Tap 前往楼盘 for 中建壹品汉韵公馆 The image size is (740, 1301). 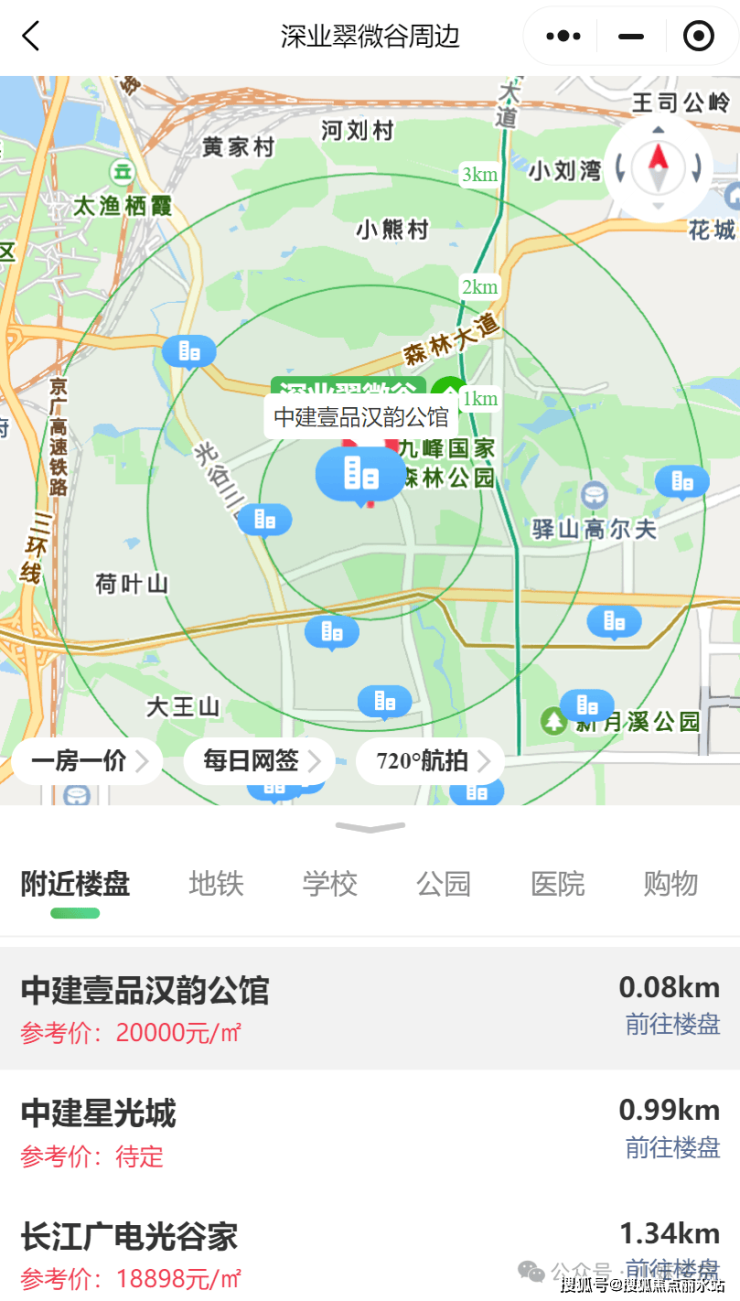(x=672, y=1025)
